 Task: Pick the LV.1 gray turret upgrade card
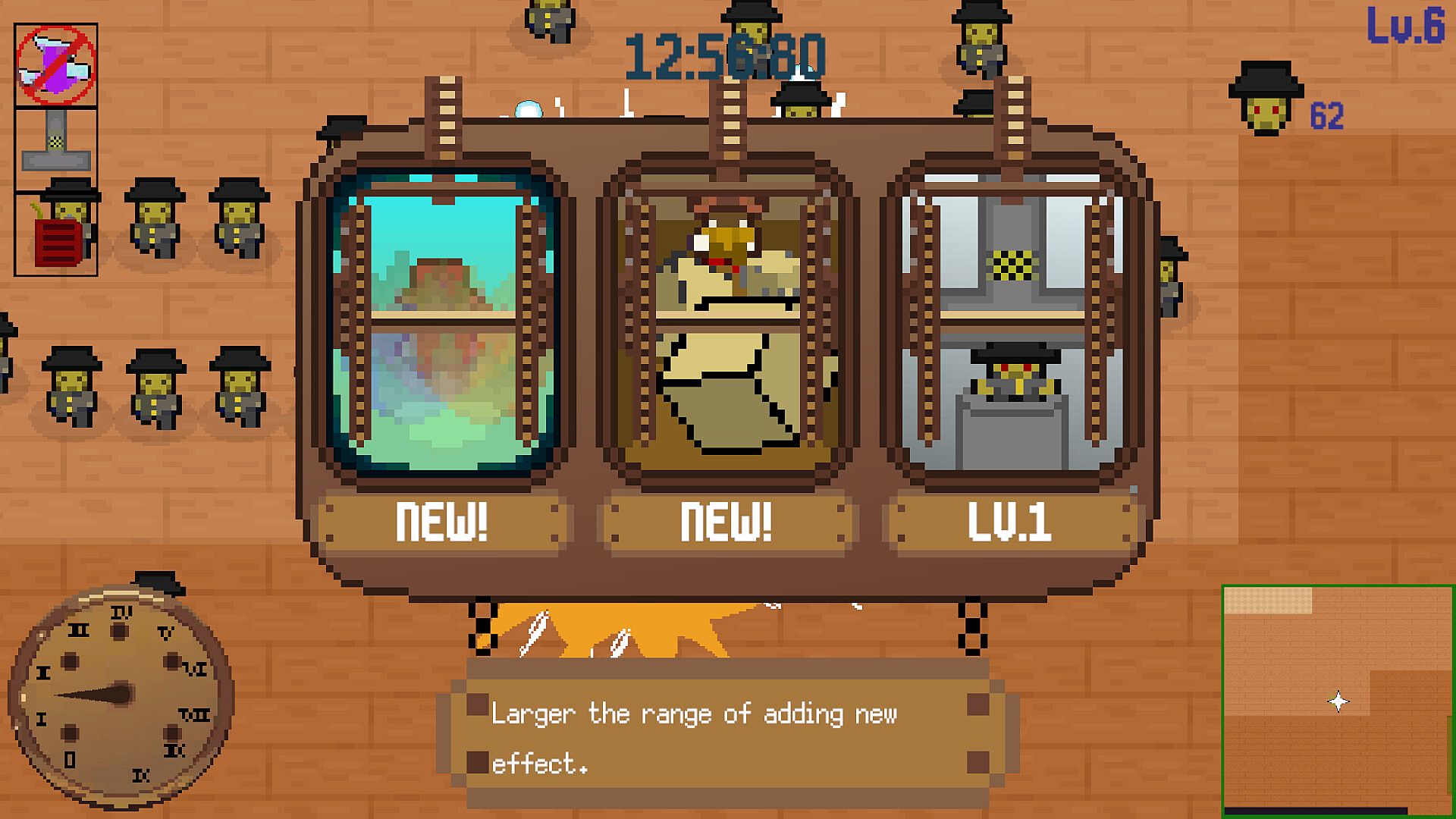[1011, 326]
